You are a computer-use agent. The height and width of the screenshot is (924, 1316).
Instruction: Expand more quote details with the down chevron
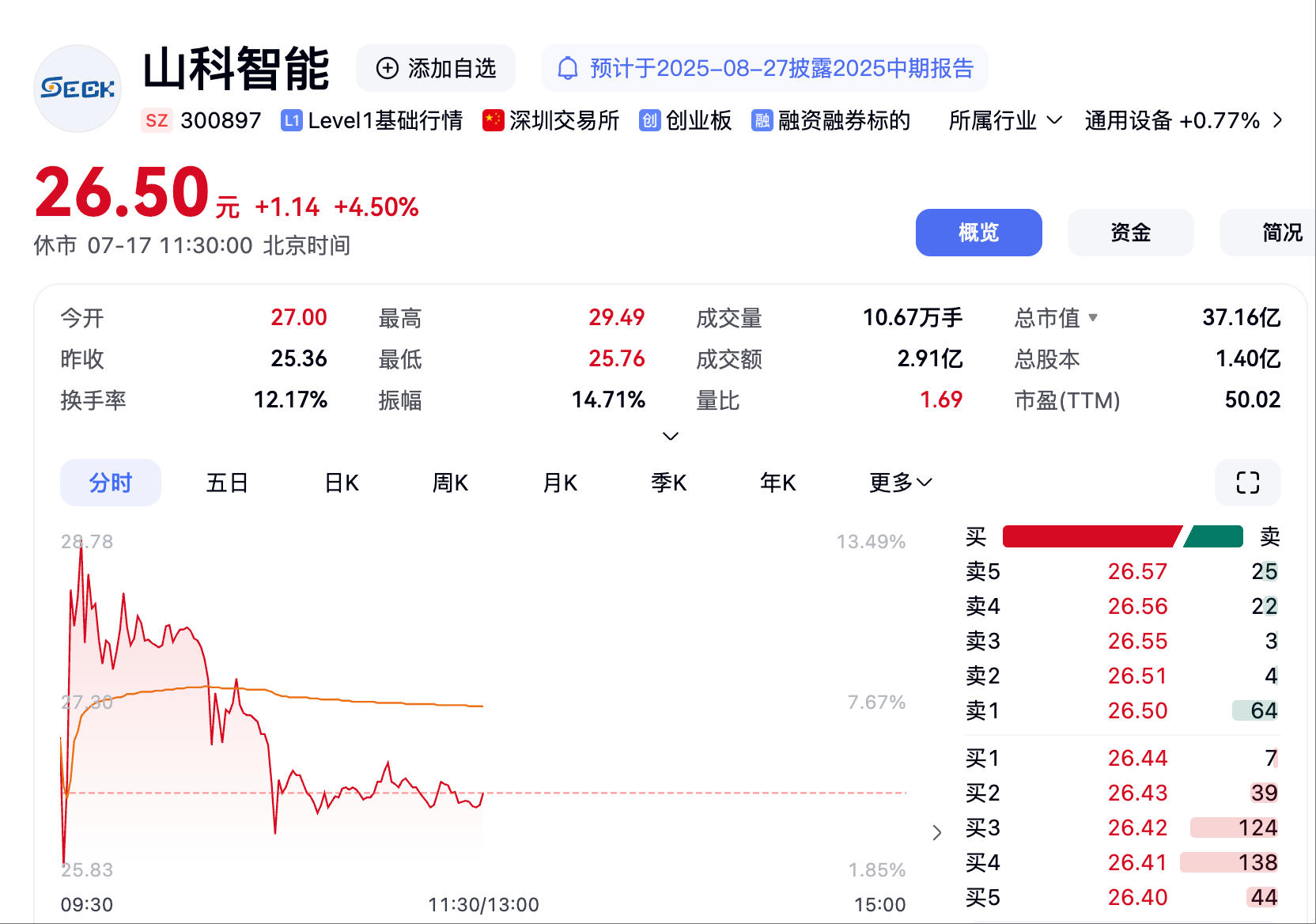tap(671, 436)
